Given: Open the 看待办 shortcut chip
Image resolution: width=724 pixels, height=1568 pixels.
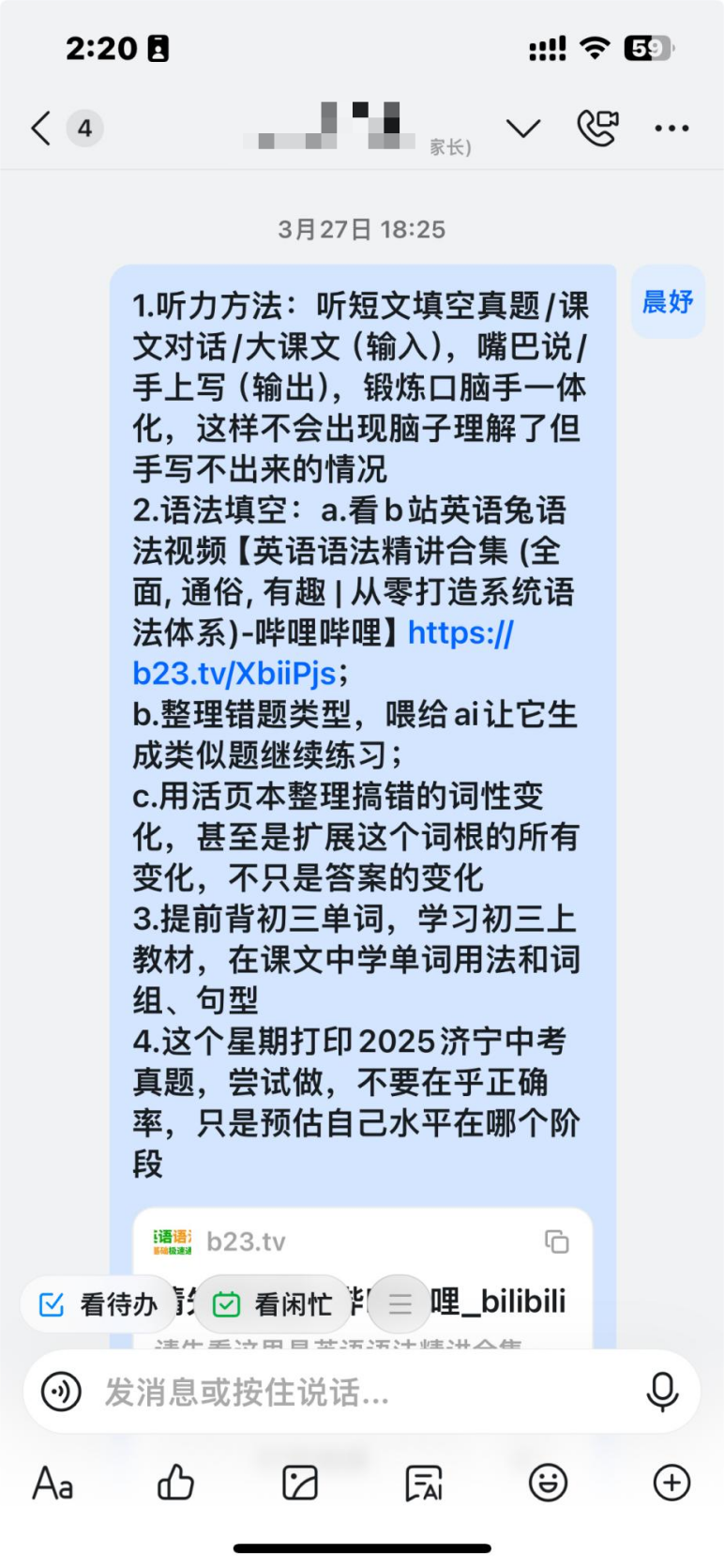Looking at the screenshot, I should [x=98, y=1303].
